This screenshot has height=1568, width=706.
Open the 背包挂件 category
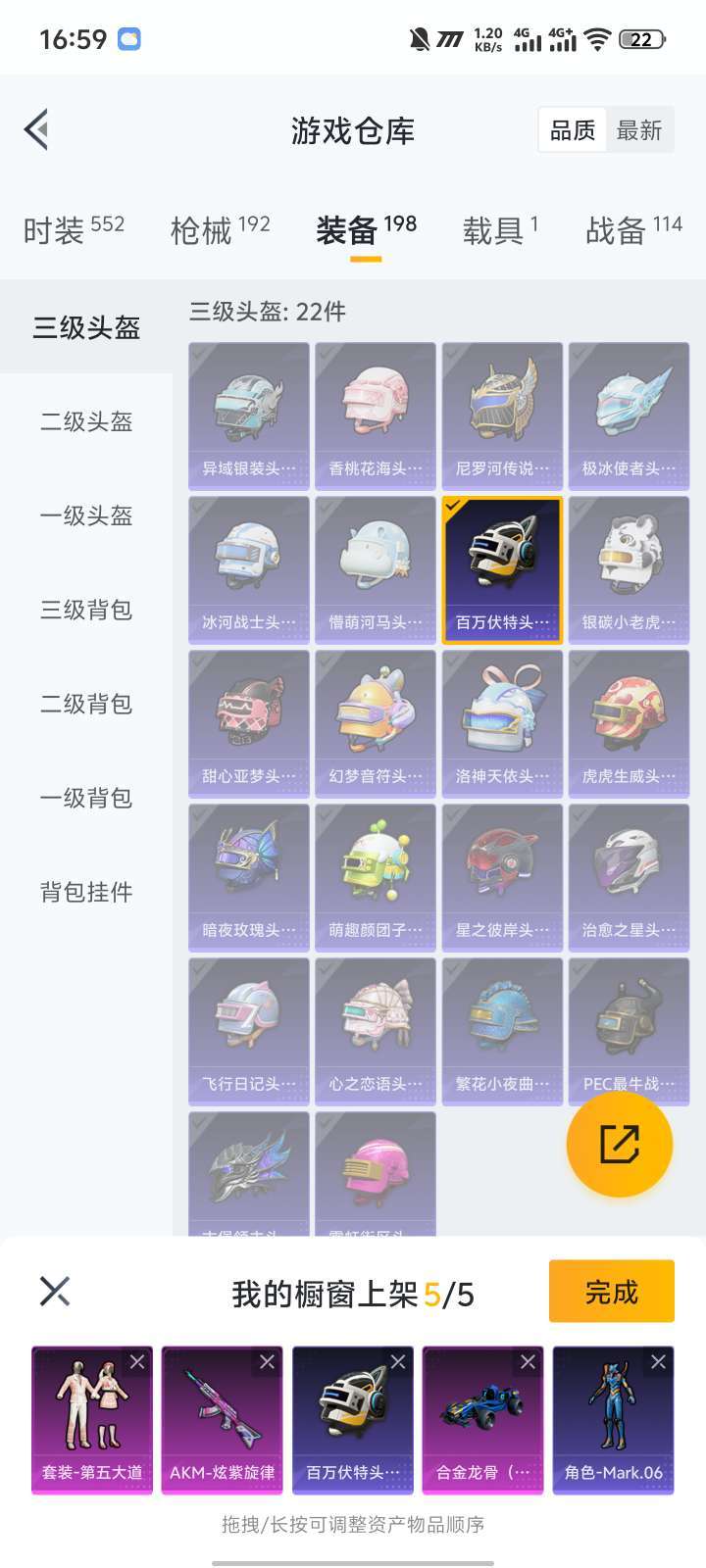(x=86, y=892)
